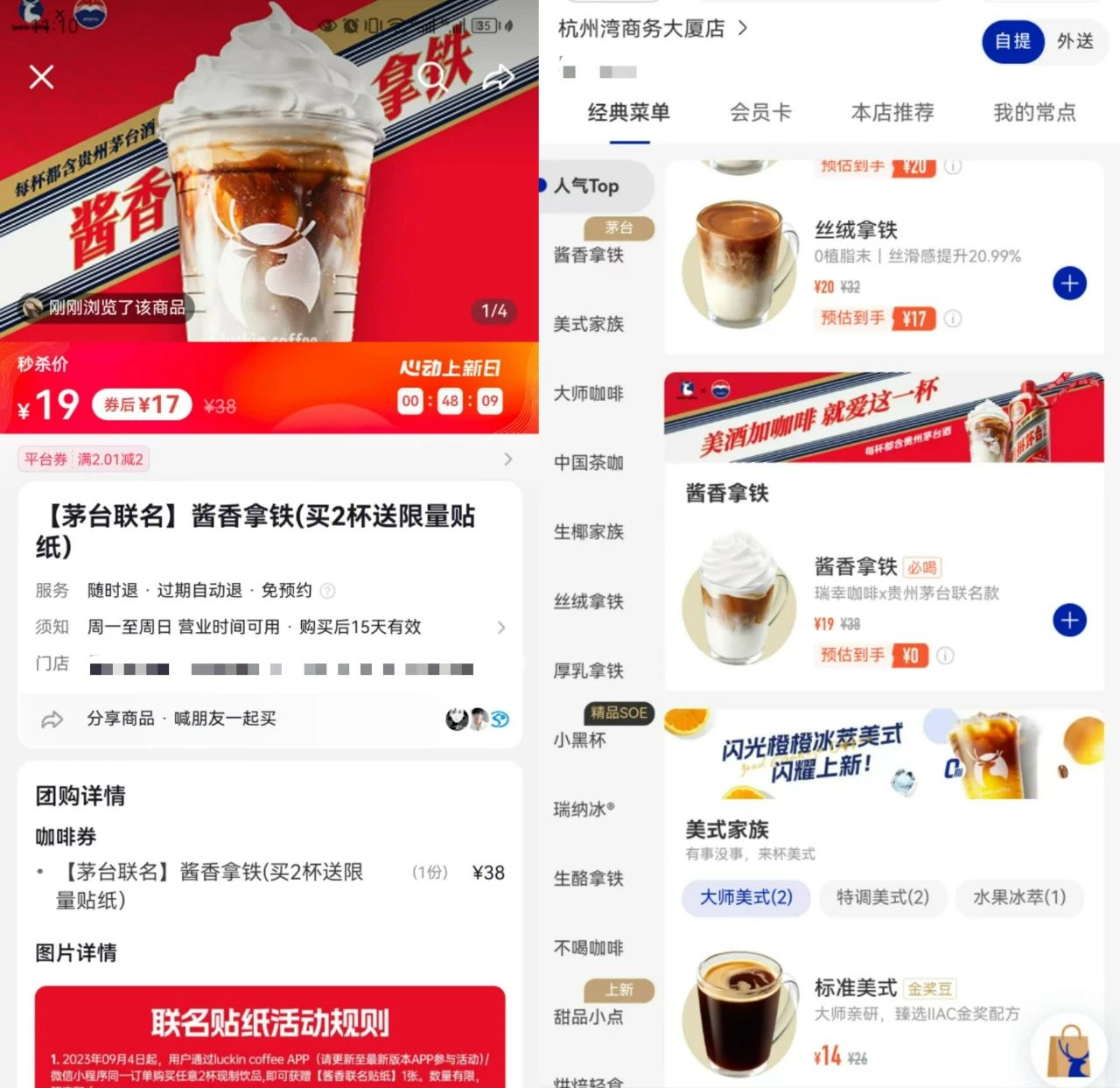Select the 水果冰萃(1) chip
The height and width of the screenshot is (1088, 1120).
(x=1019, y=897)
